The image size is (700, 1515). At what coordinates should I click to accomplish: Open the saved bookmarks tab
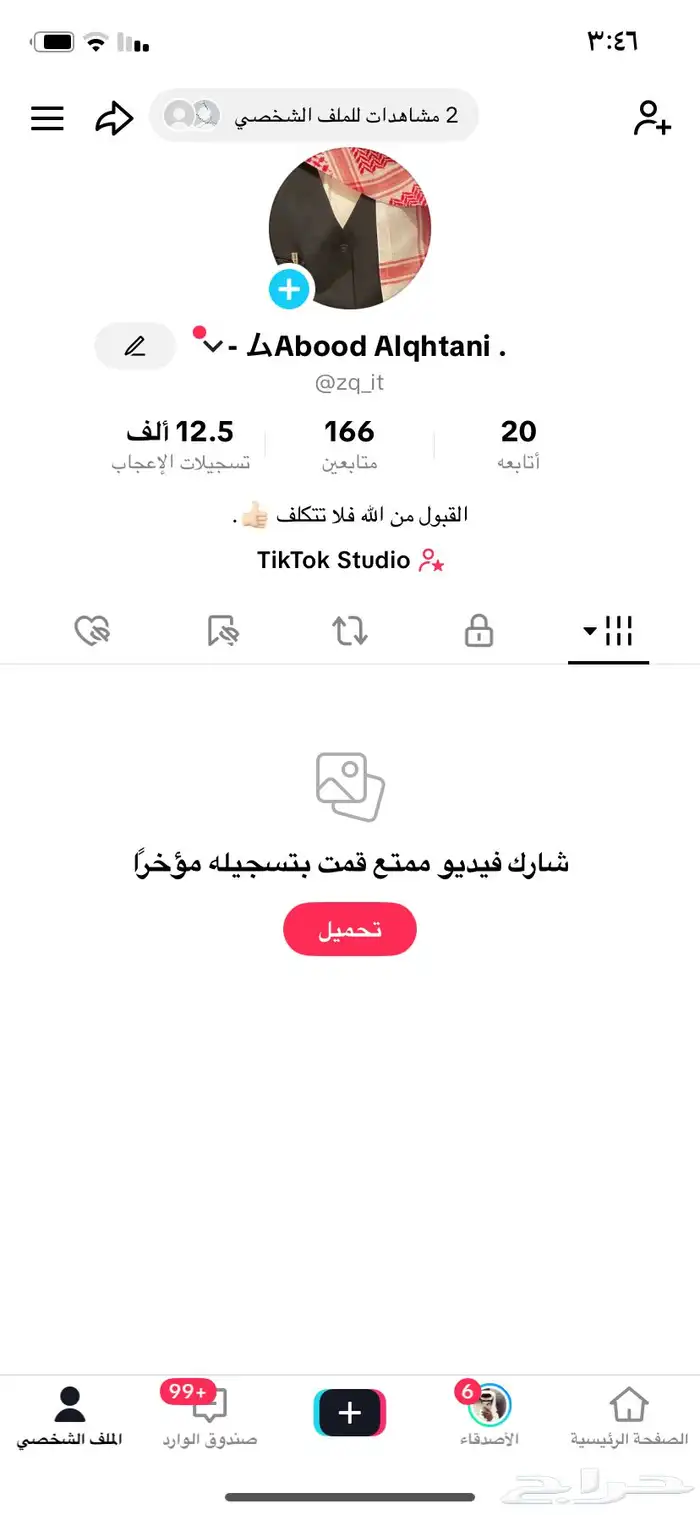(222, 631)
